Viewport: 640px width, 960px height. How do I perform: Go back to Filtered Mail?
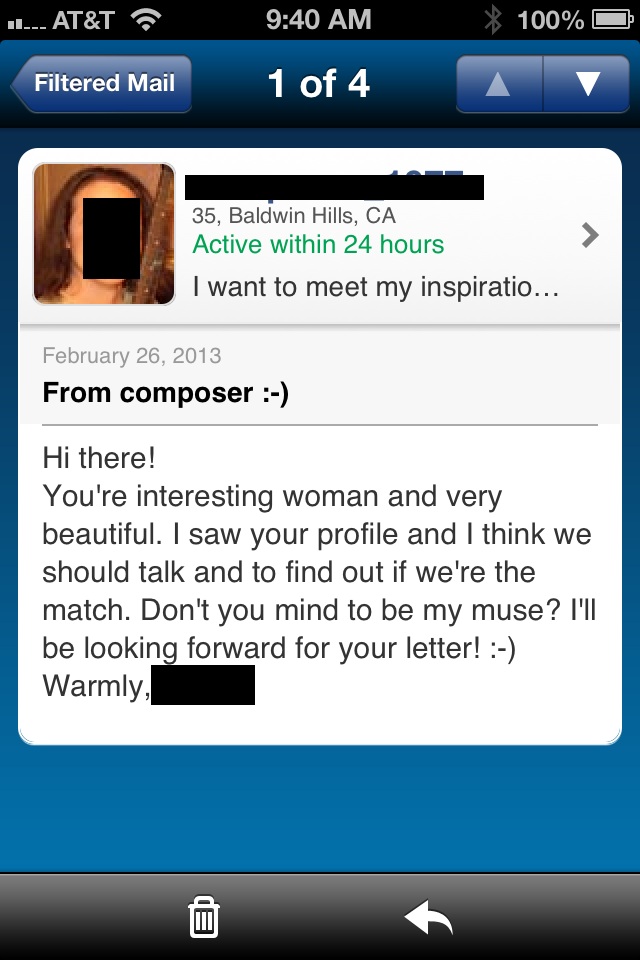(102, 84)
